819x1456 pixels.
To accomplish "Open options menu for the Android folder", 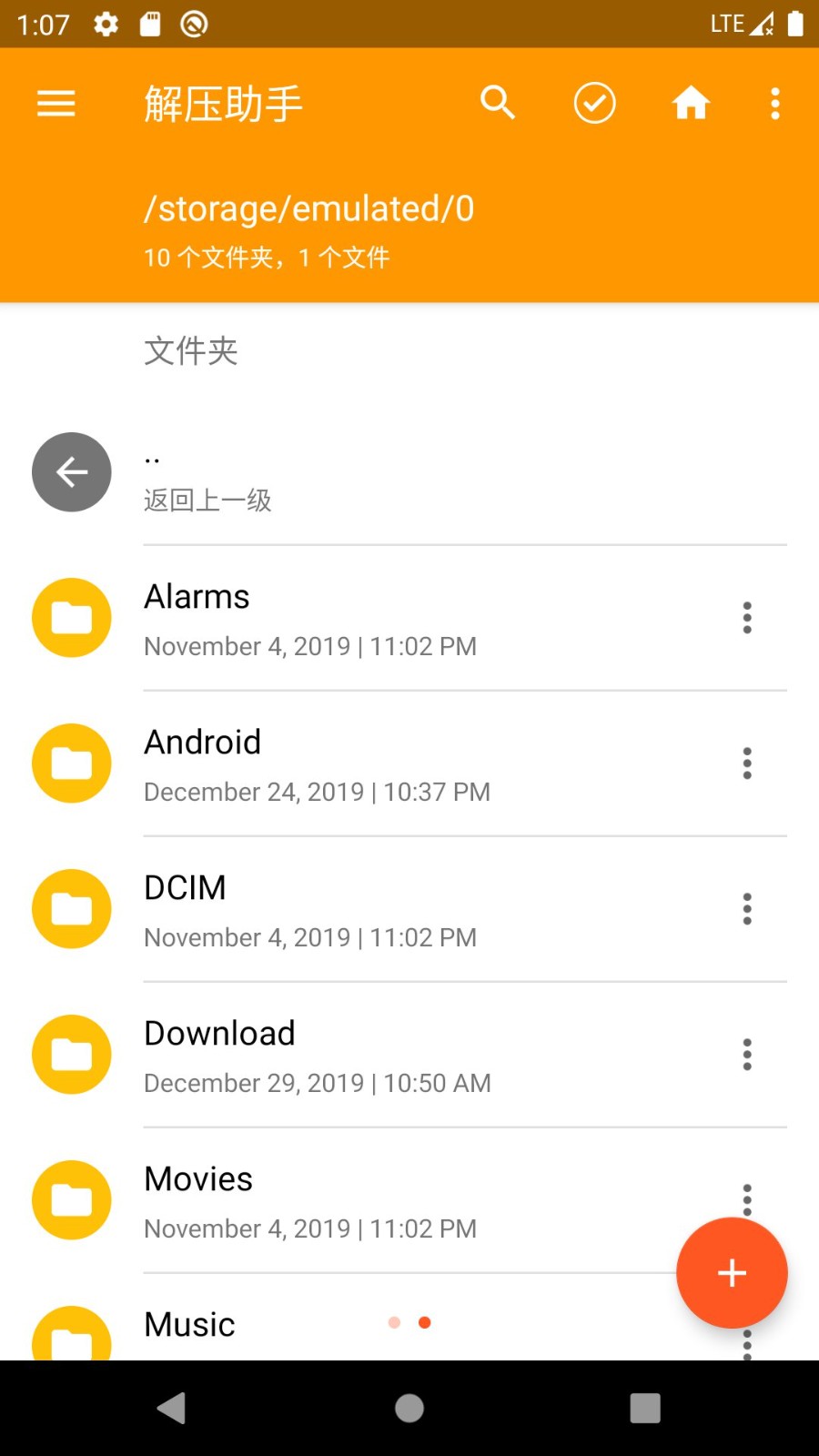I will pyautogui.click(x=746, y=763).
